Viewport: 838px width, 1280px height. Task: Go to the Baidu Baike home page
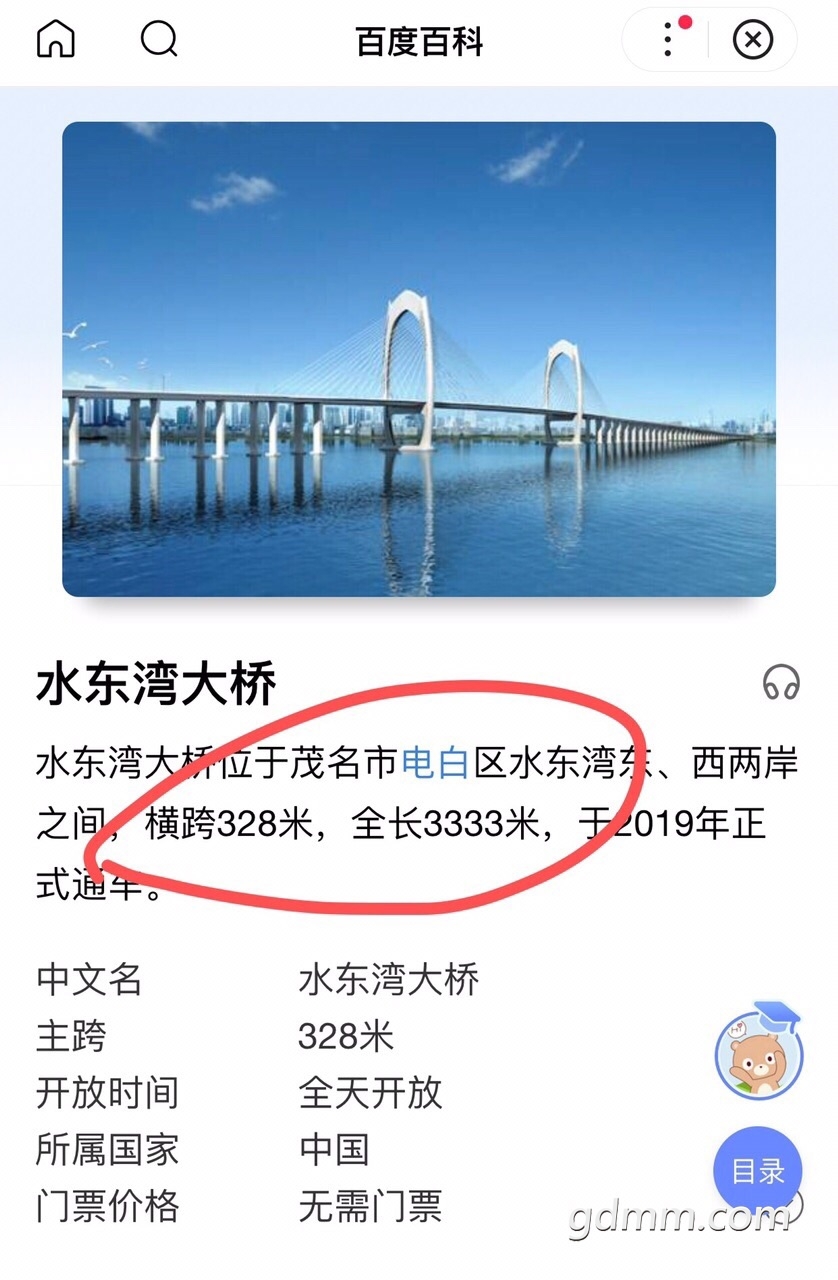(x=56, y=40)
